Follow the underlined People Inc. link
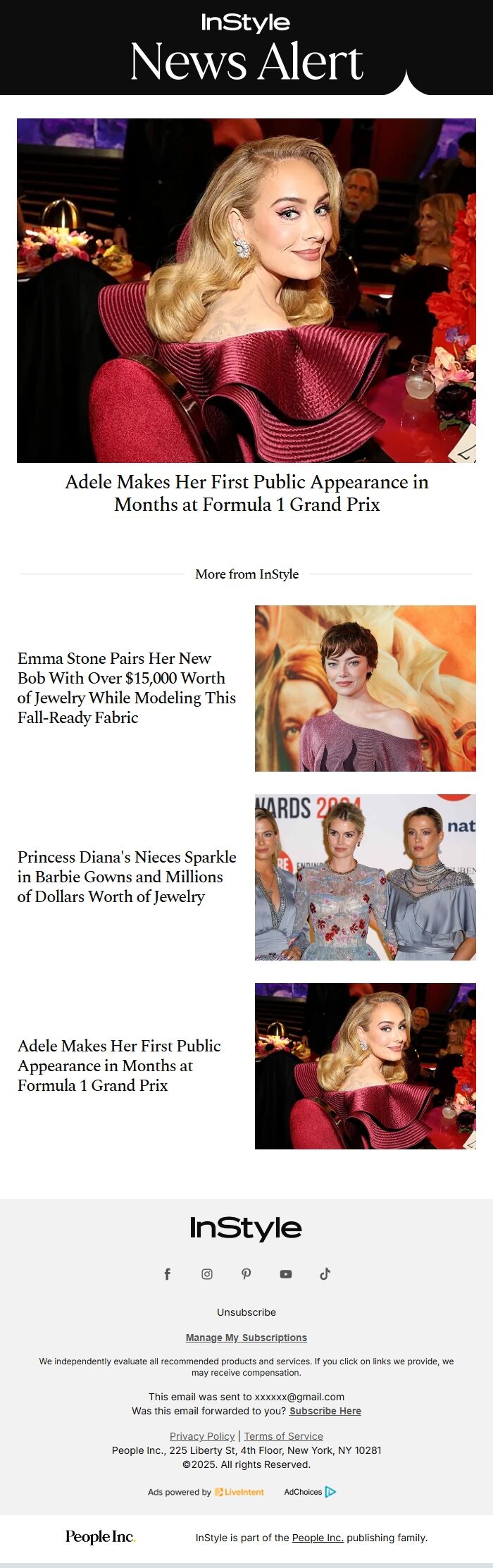The width and height of the screenshot is (493, 1568). [318, 1538]
